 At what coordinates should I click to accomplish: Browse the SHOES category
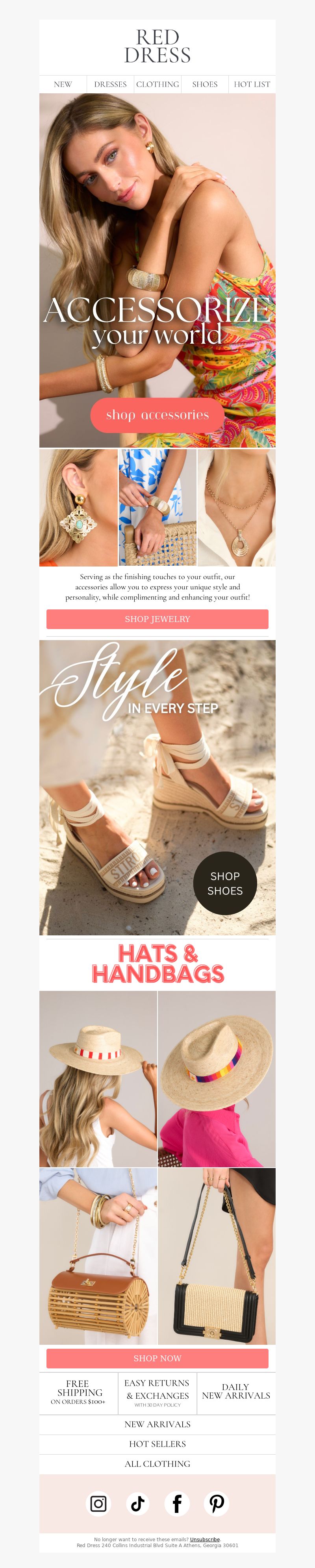[x=205, y=85]
